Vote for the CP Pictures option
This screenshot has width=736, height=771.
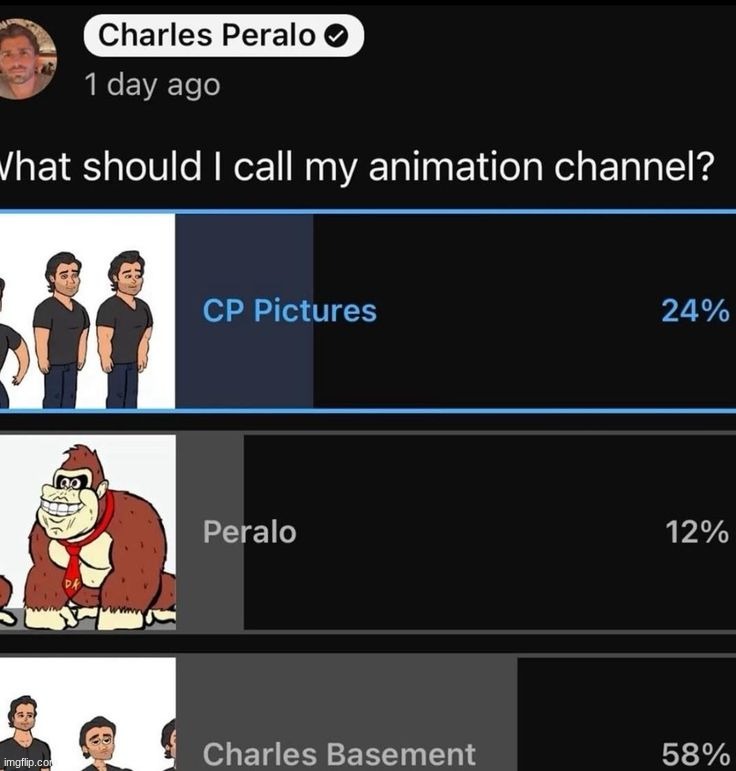450,310
